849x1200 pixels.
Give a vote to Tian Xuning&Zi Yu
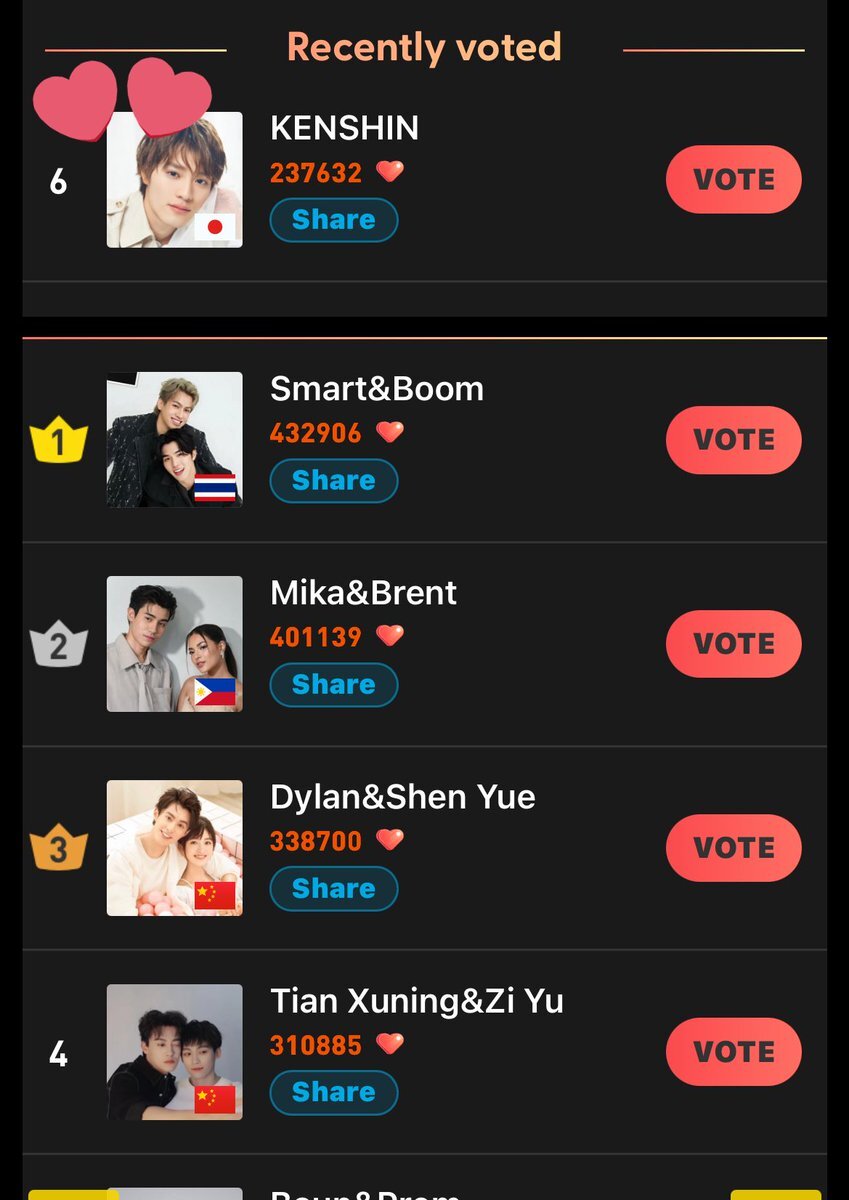tap(733, 1052)
